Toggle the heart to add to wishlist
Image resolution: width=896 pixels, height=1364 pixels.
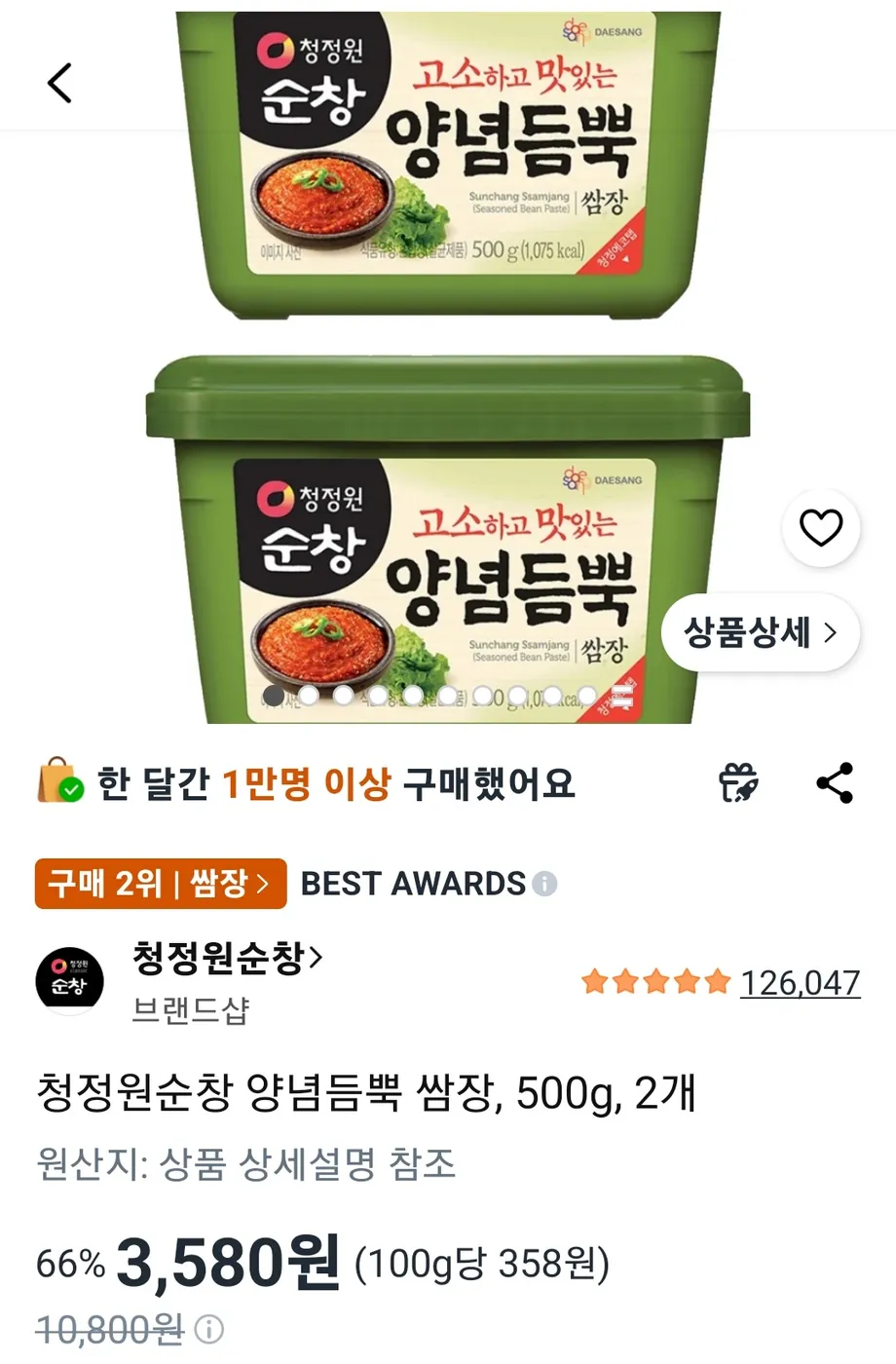point(821,526)
